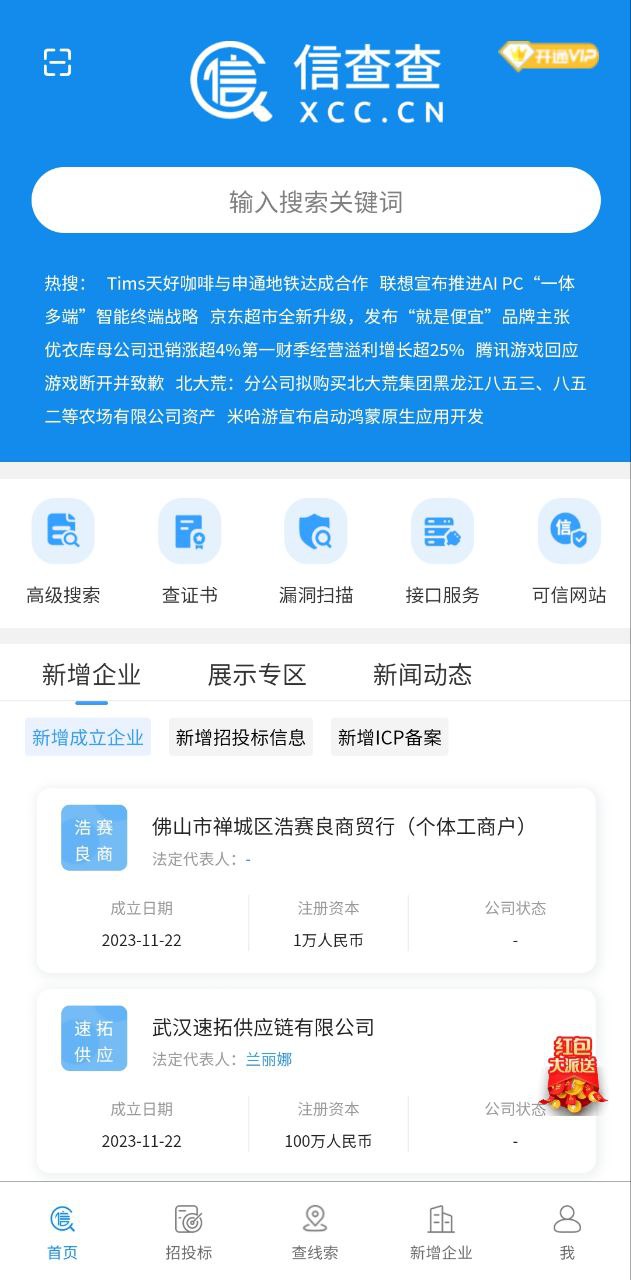
Task: Go to 查线索 in bottom navigation
Action: click(315, 1232)
